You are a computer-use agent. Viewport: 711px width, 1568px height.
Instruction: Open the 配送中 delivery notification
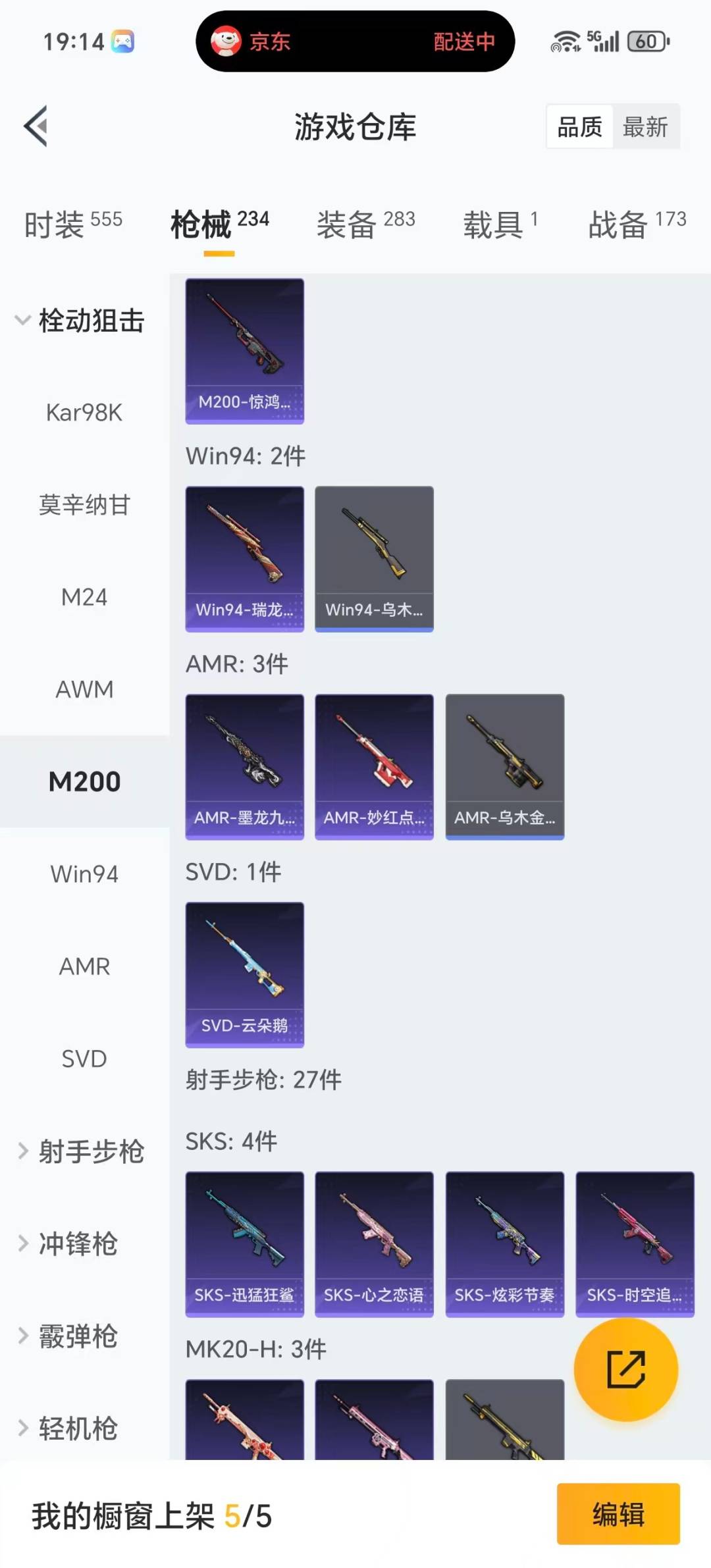coord(464,41)
